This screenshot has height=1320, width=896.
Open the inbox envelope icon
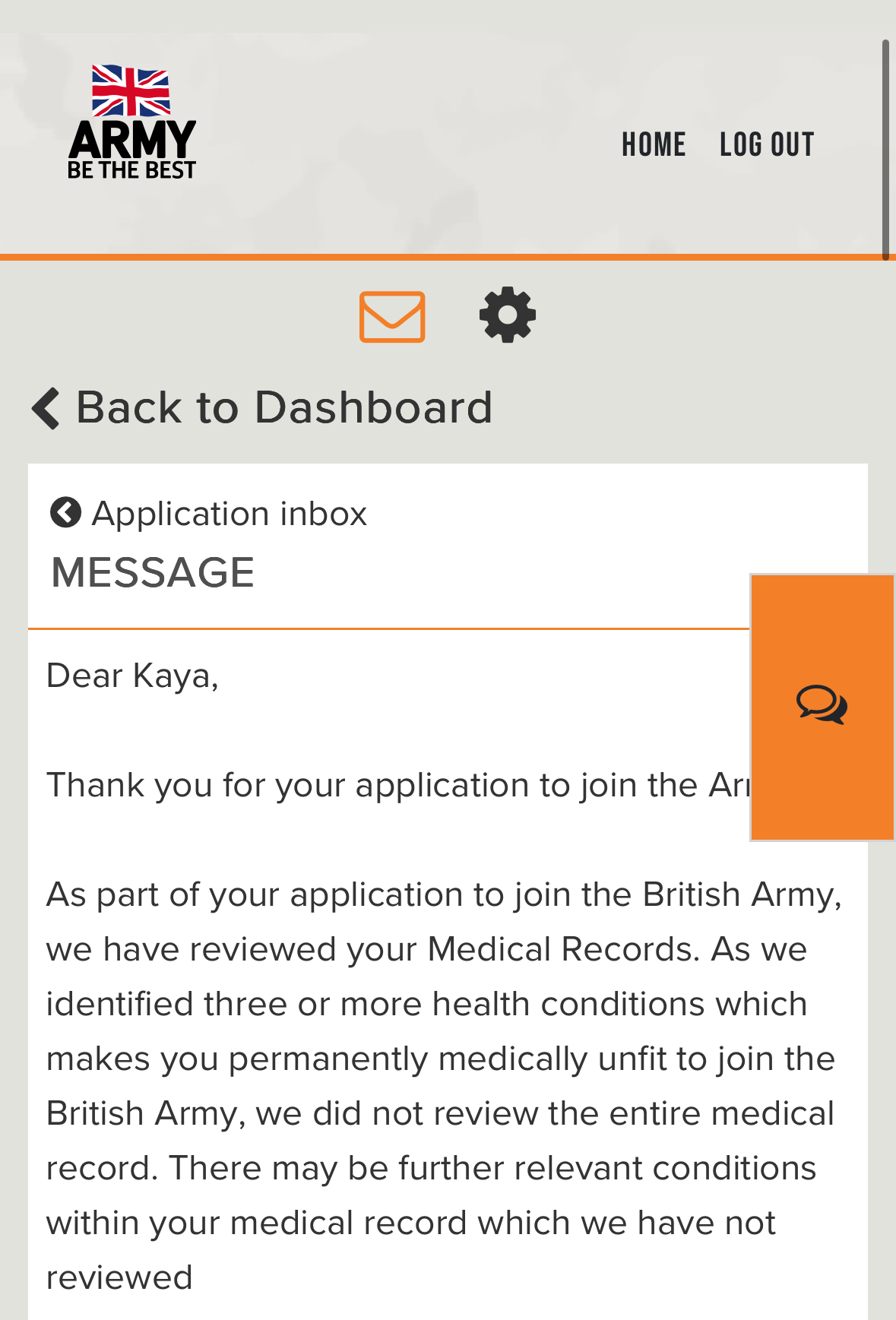click(392, 316)
